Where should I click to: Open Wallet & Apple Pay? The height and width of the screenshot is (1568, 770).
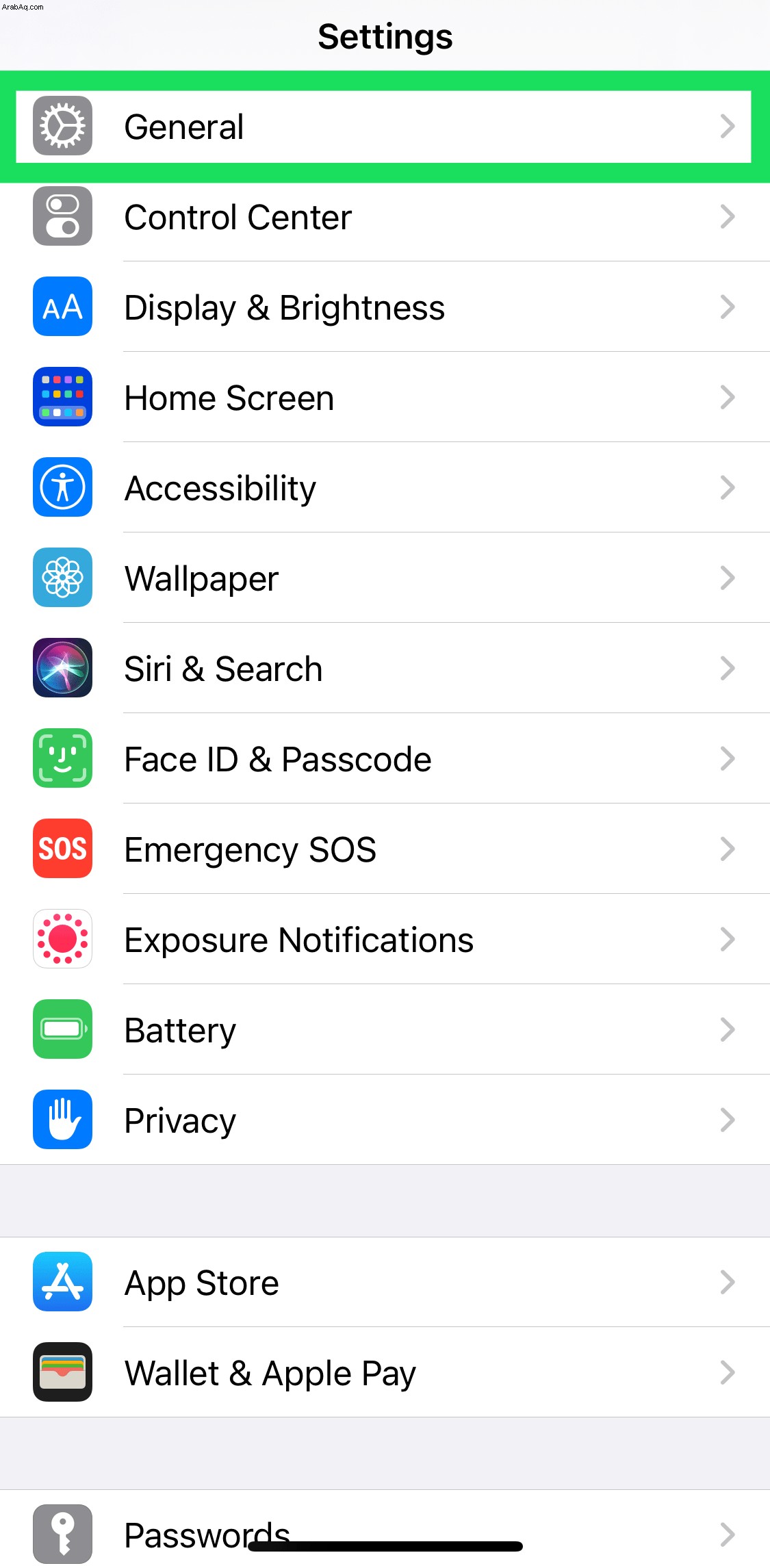pos(385,1373)
